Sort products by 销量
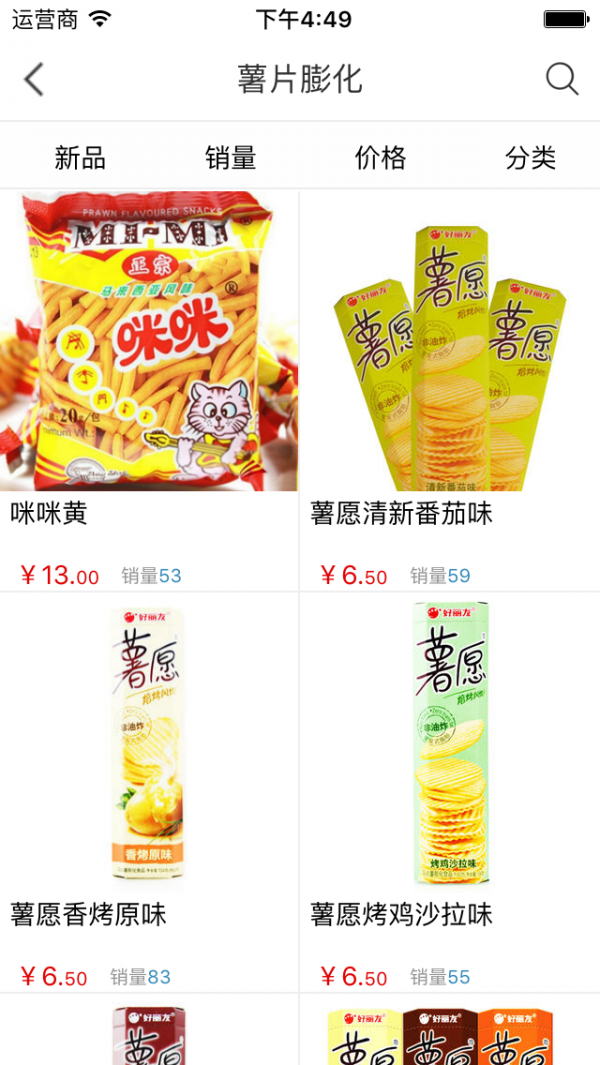The width and height of the screenshot is (600, 1065). pos(231,157)
